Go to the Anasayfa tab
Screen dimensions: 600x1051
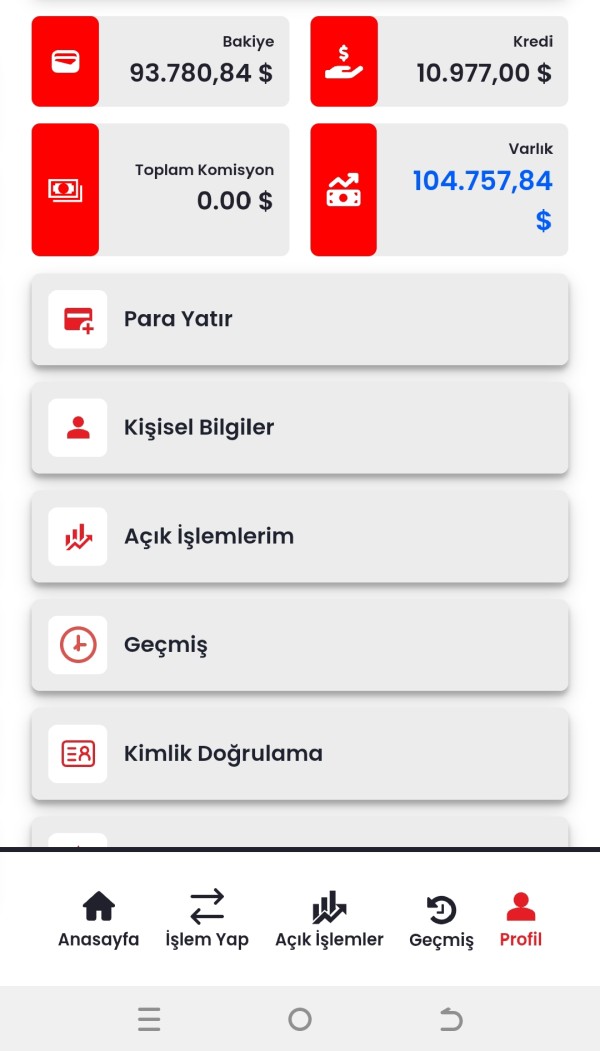pos(98,920)
